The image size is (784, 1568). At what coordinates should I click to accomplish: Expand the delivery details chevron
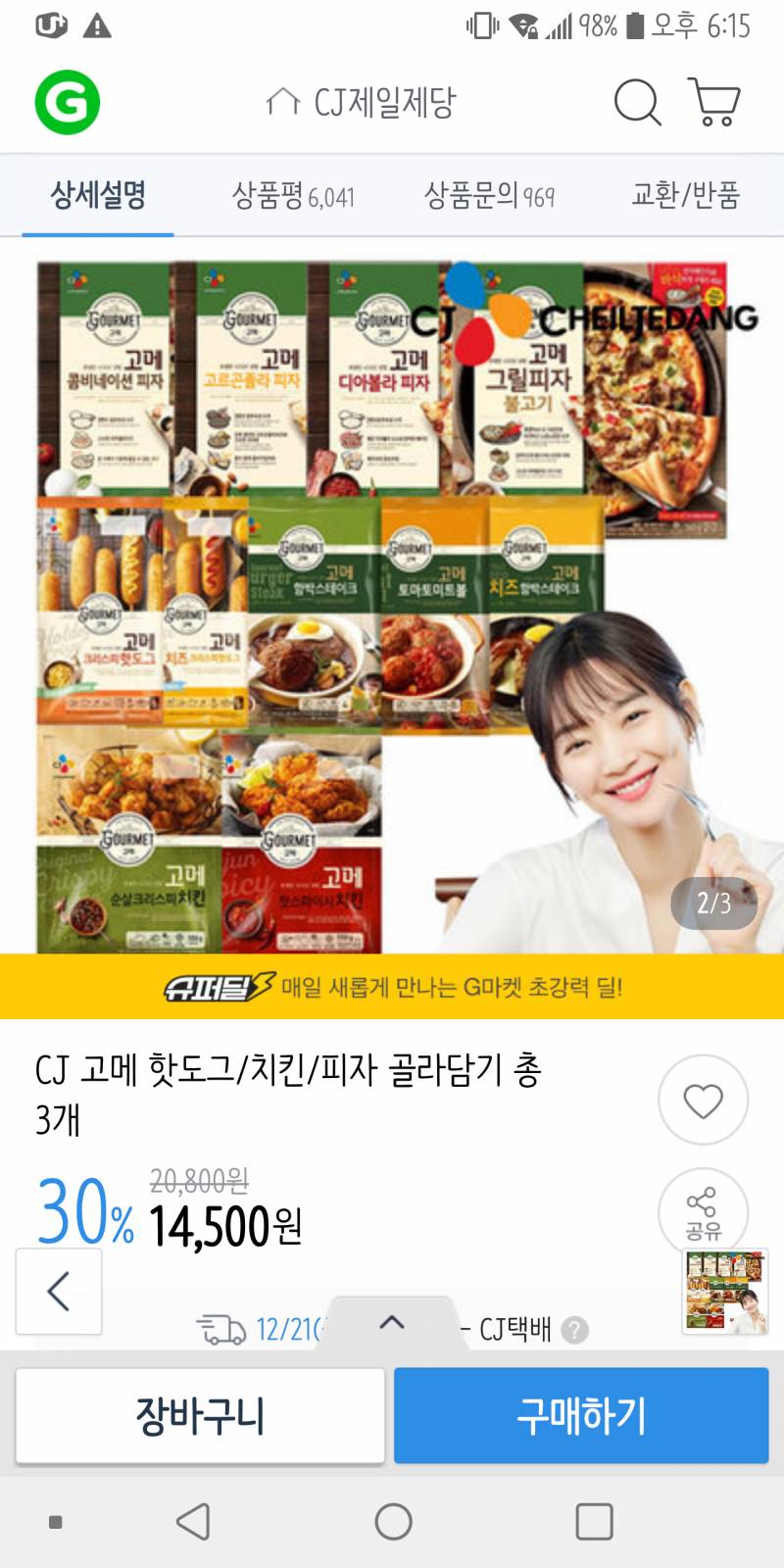[392, 1320]
